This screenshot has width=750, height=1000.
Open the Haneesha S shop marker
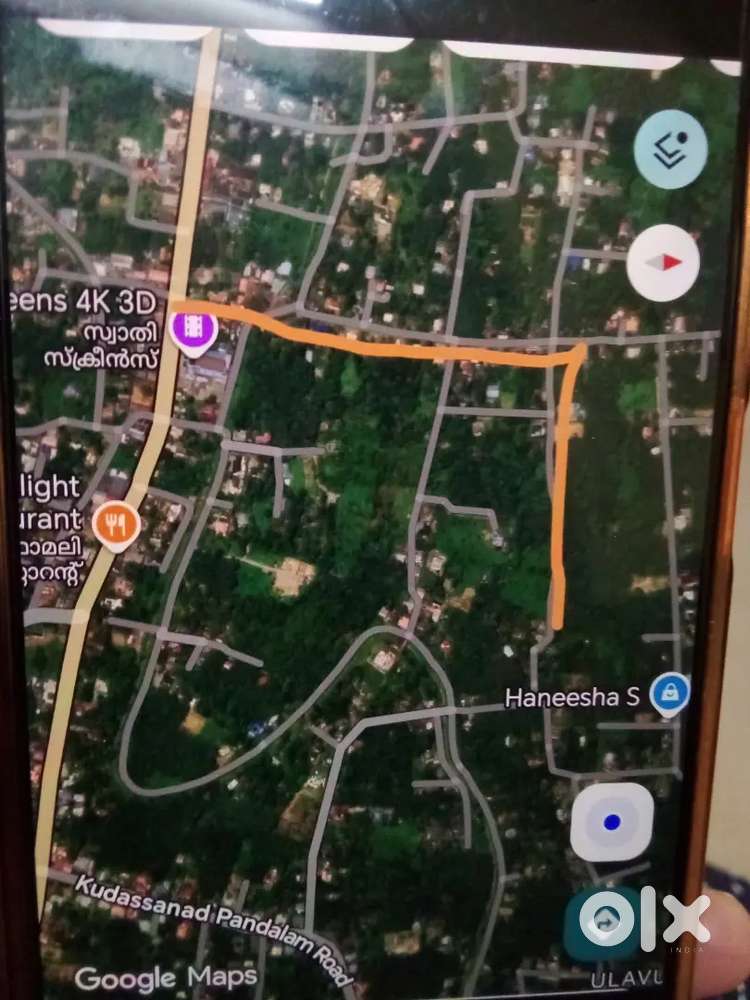[668, 694]
